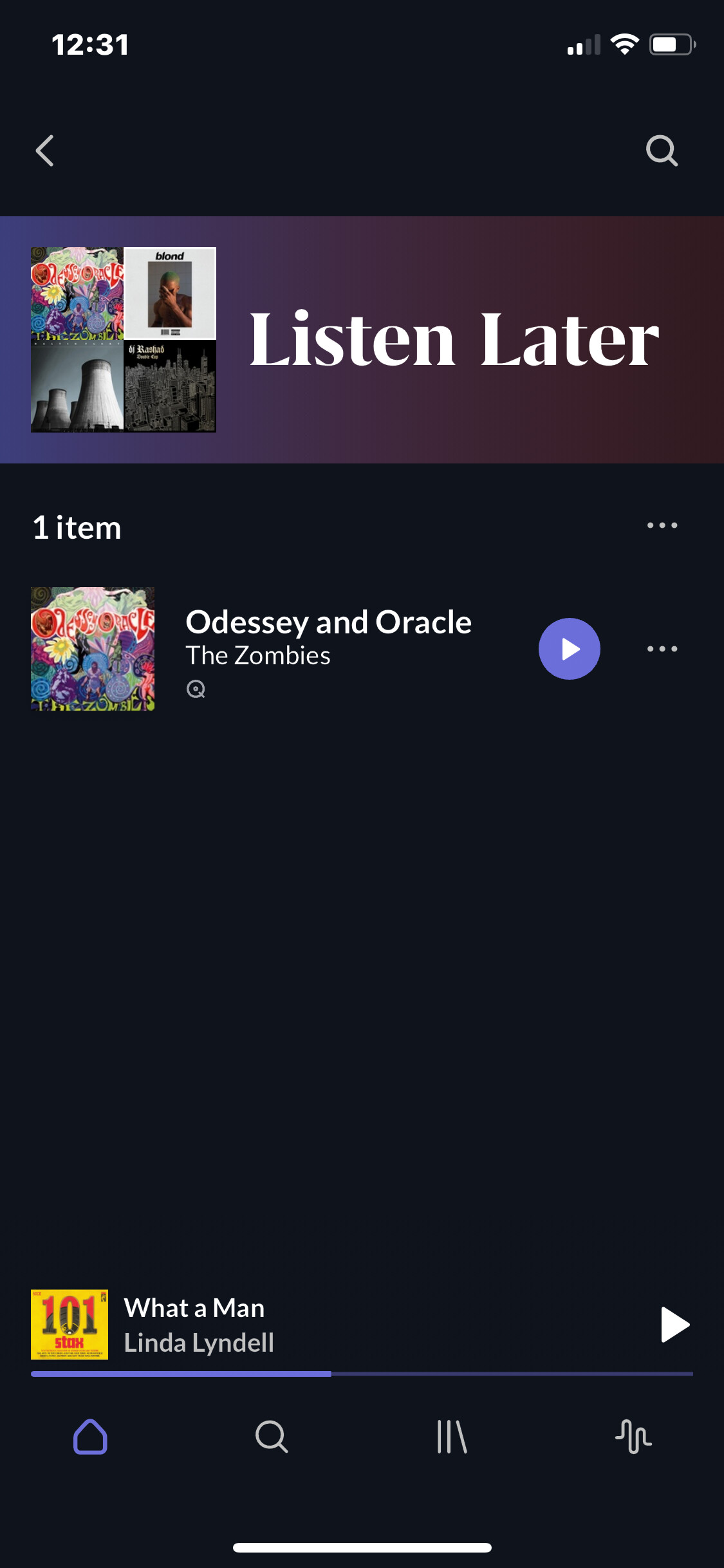The width and height of the screenshot is (724, 1568).
Task: Seek on the playback progress bar
Action: click(x=362, y=1374)
